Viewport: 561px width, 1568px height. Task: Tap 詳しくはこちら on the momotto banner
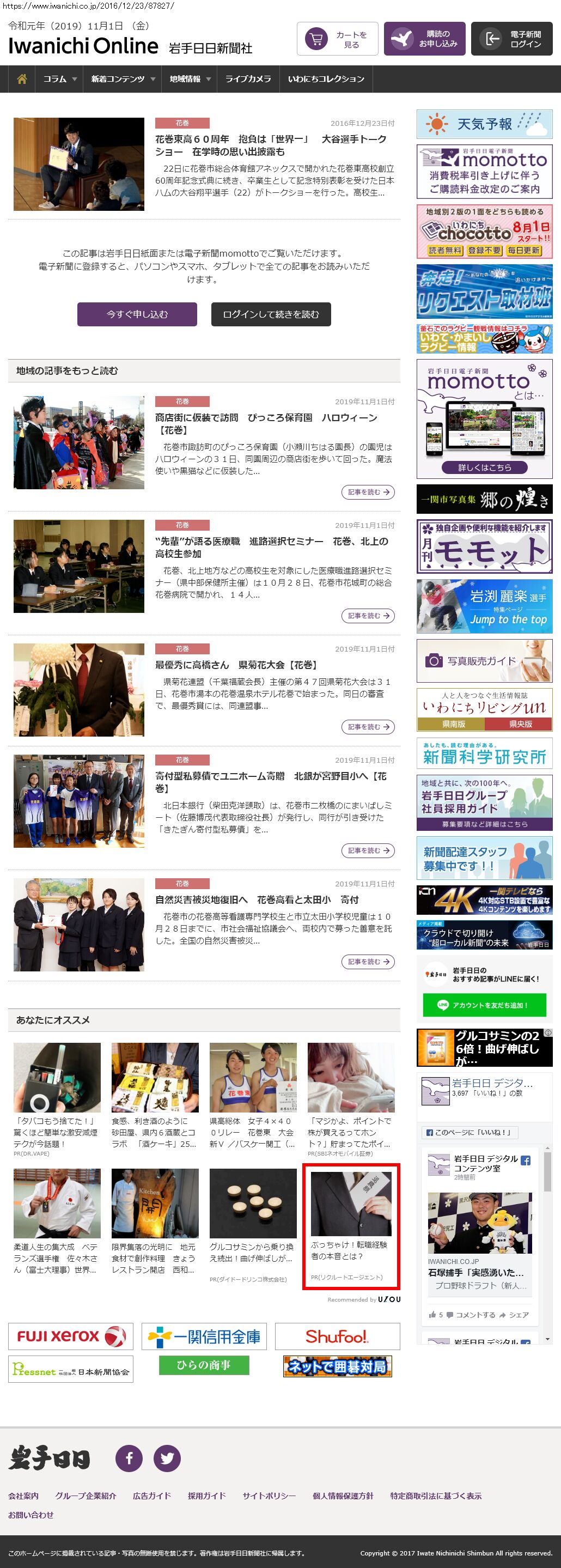click(484, 467)
